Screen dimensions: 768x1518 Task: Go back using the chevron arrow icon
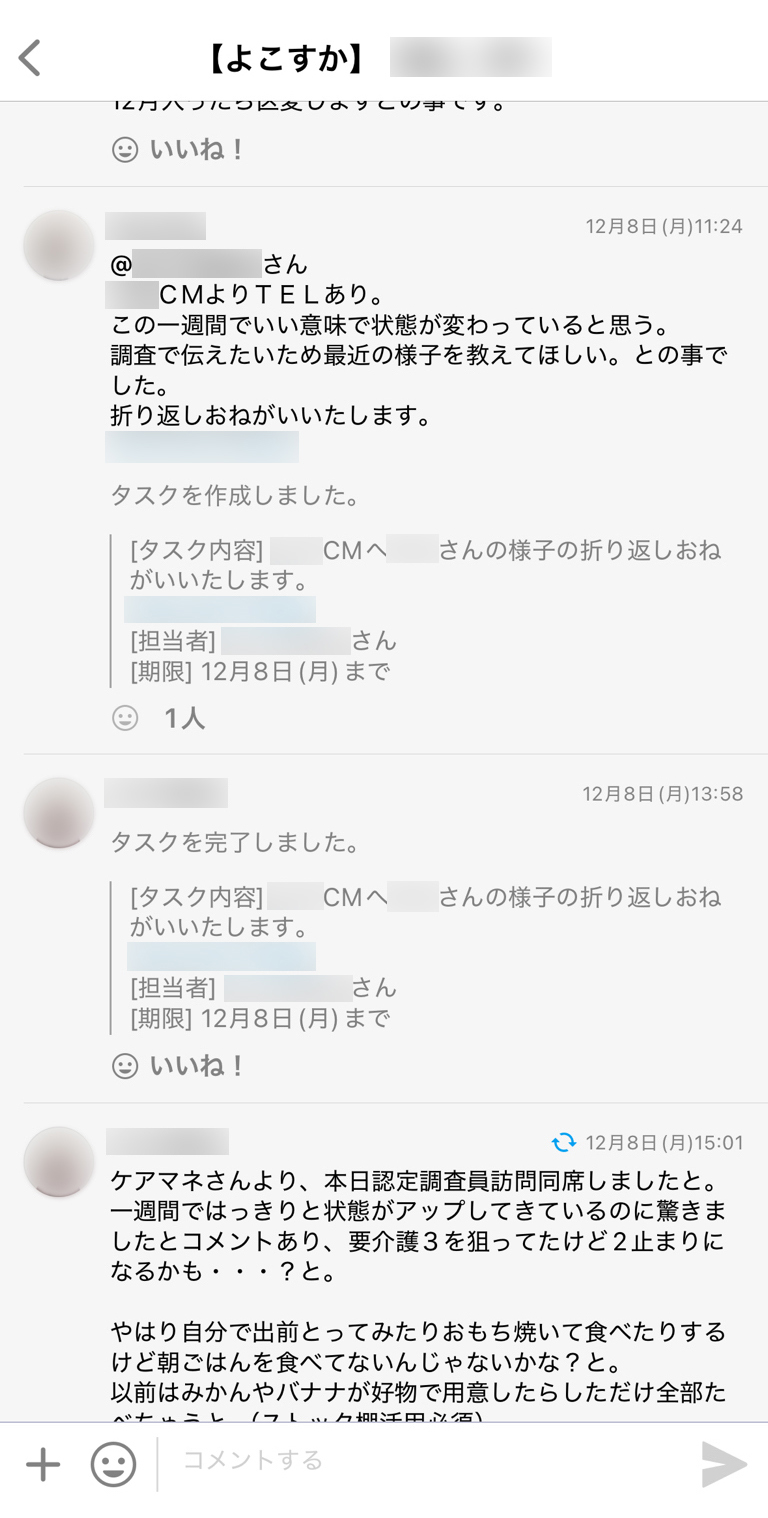(30, 57)
